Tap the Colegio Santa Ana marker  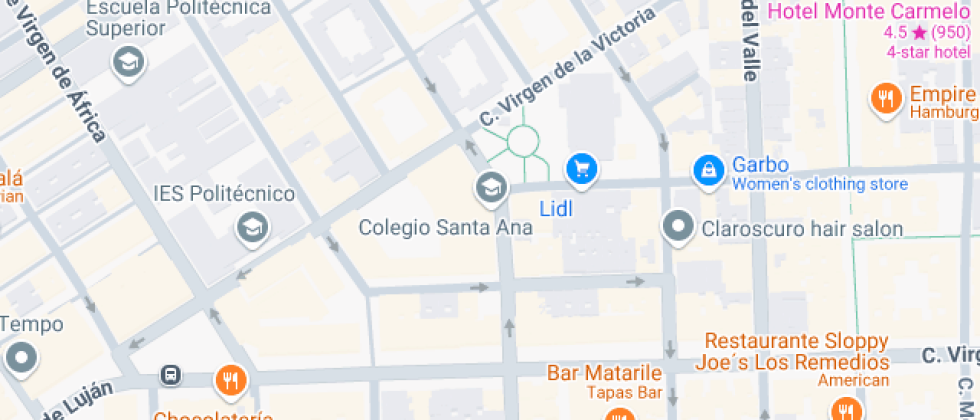(x=490, y=187)
